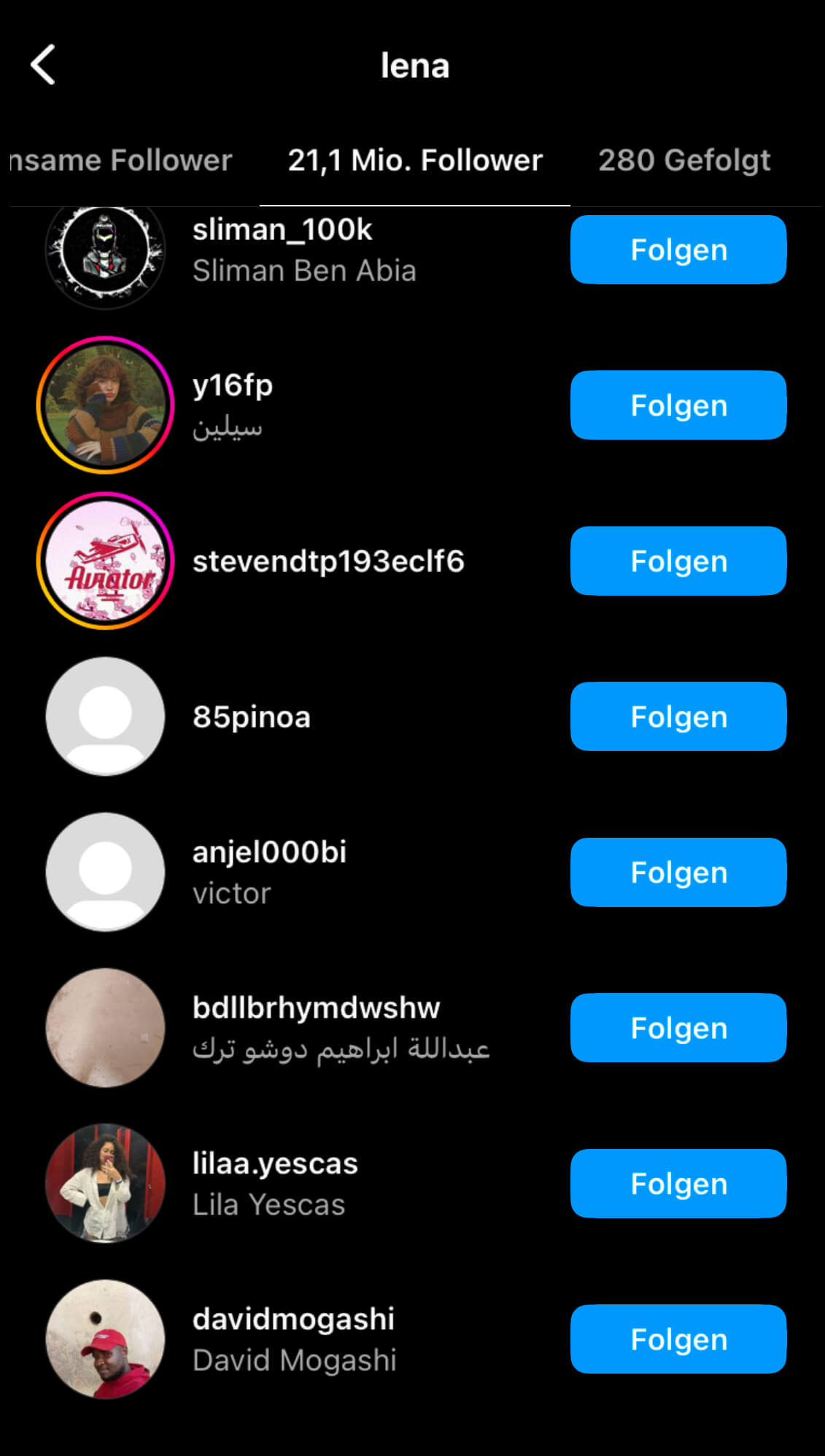This screenshot has width=825, height=1456.
Task: Follow lilaa.yescas with Folgen button
Action: 678,1183
